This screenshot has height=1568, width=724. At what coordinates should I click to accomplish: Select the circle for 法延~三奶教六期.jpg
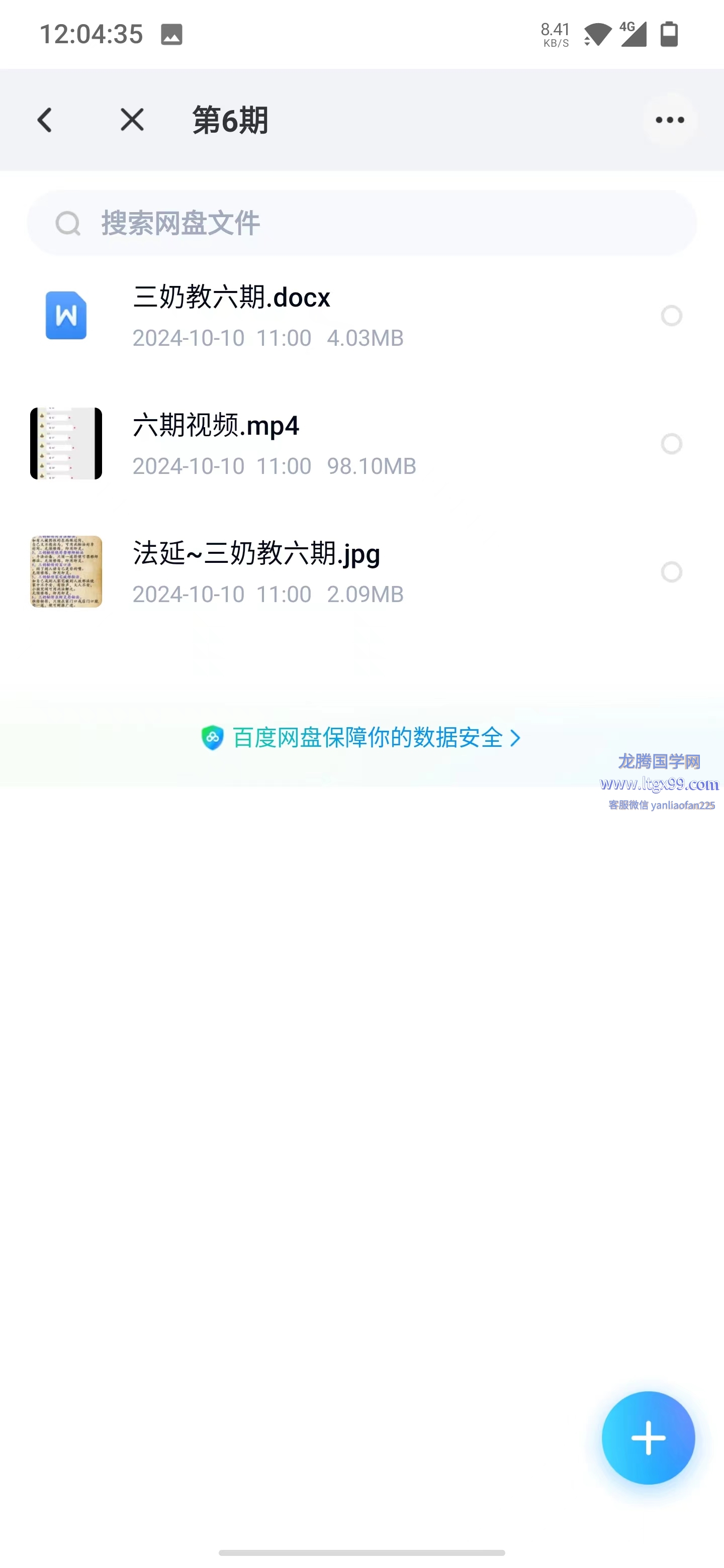click(671, 572)
